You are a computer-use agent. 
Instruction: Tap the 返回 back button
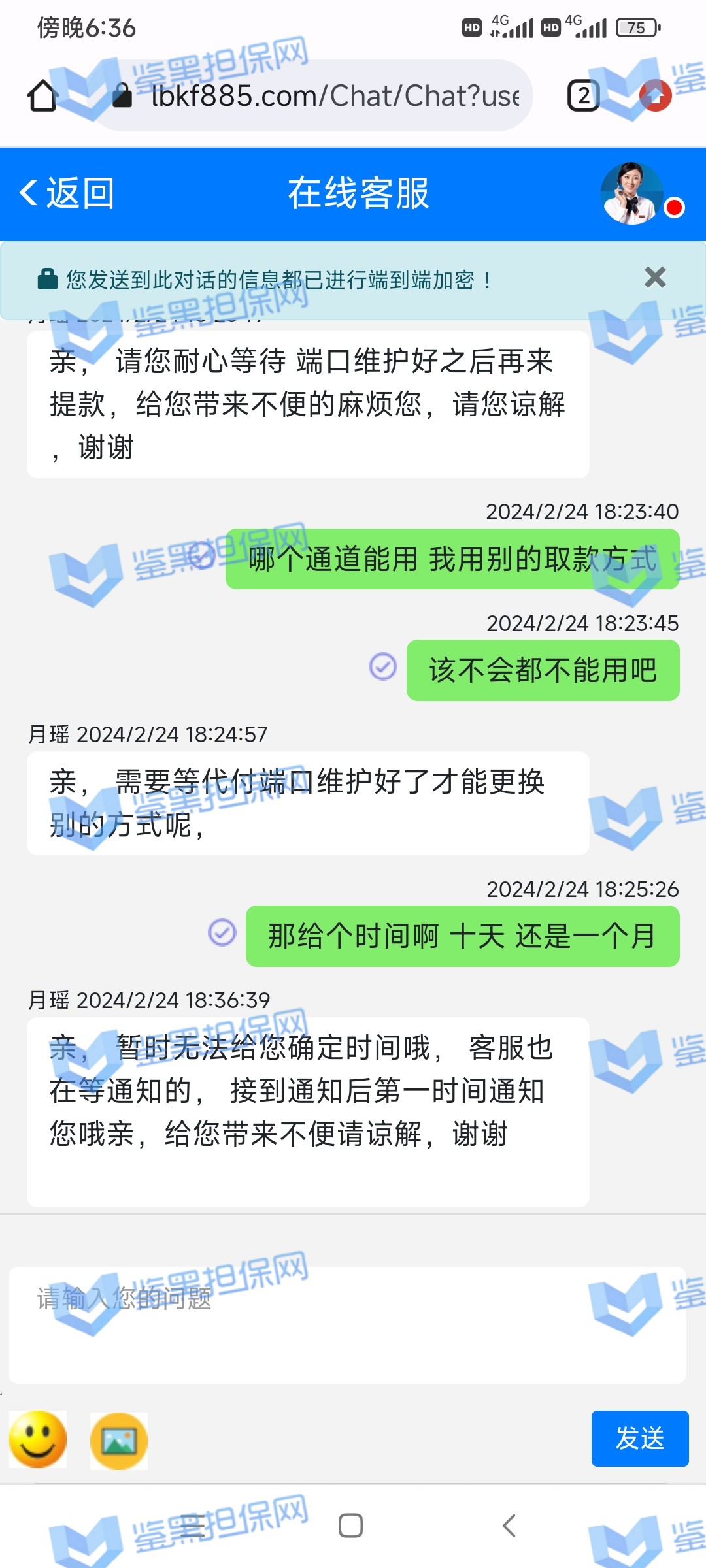67,193
